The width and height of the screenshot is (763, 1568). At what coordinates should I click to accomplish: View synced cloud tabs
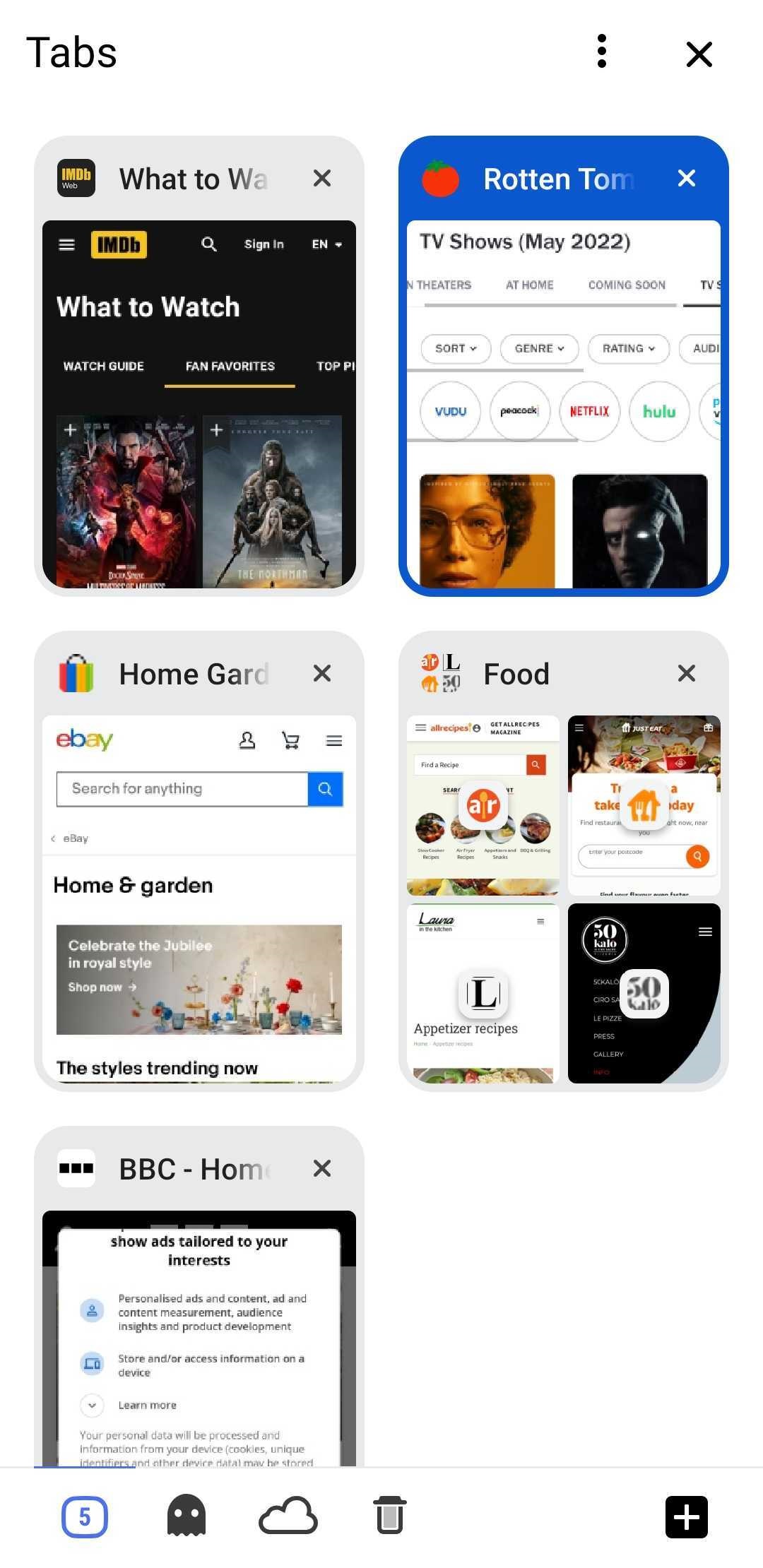click(x=288, y=1516)
